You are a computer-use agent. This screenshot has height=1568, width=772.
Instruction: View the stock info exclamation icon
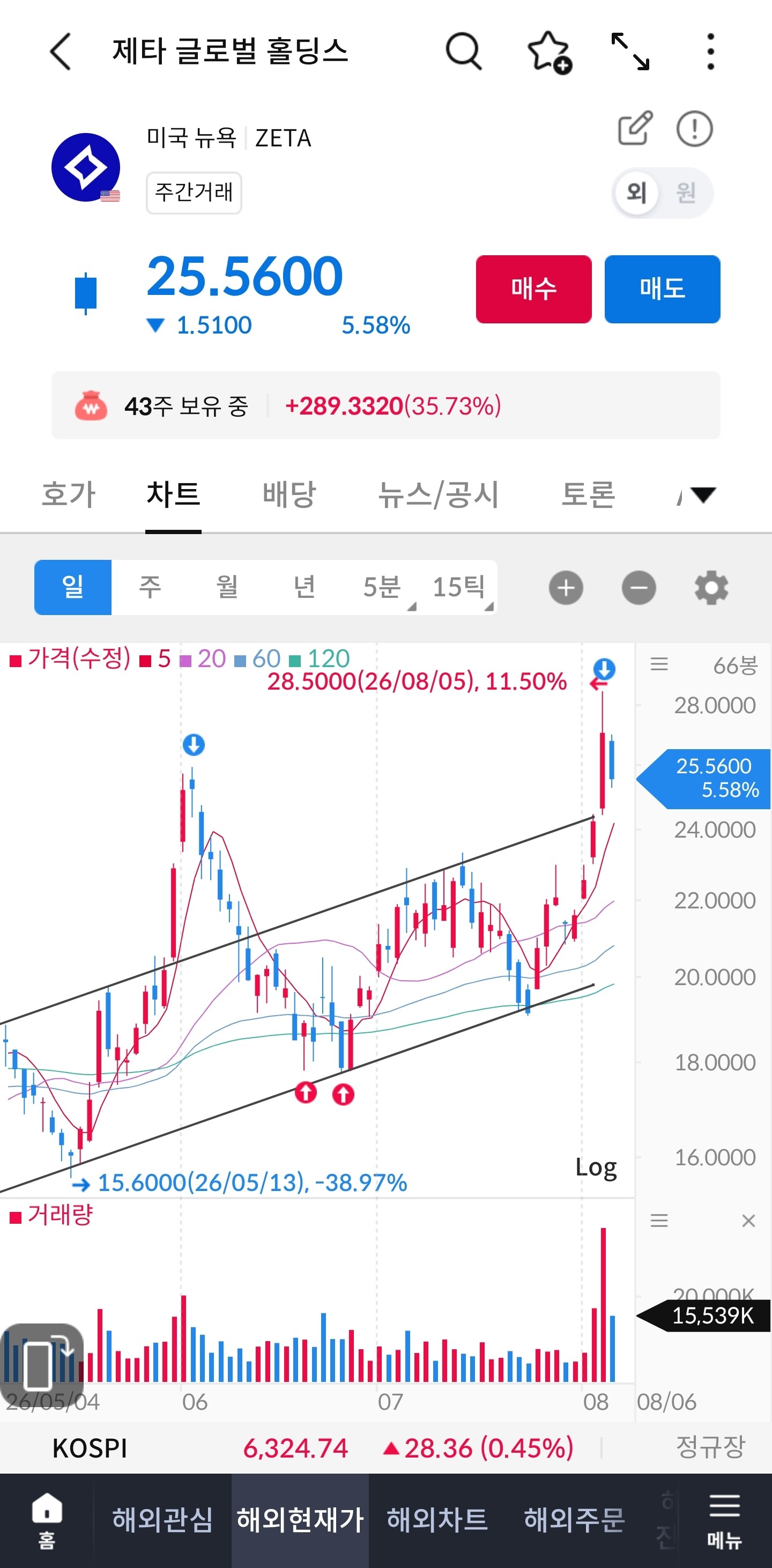click(694, 129)
